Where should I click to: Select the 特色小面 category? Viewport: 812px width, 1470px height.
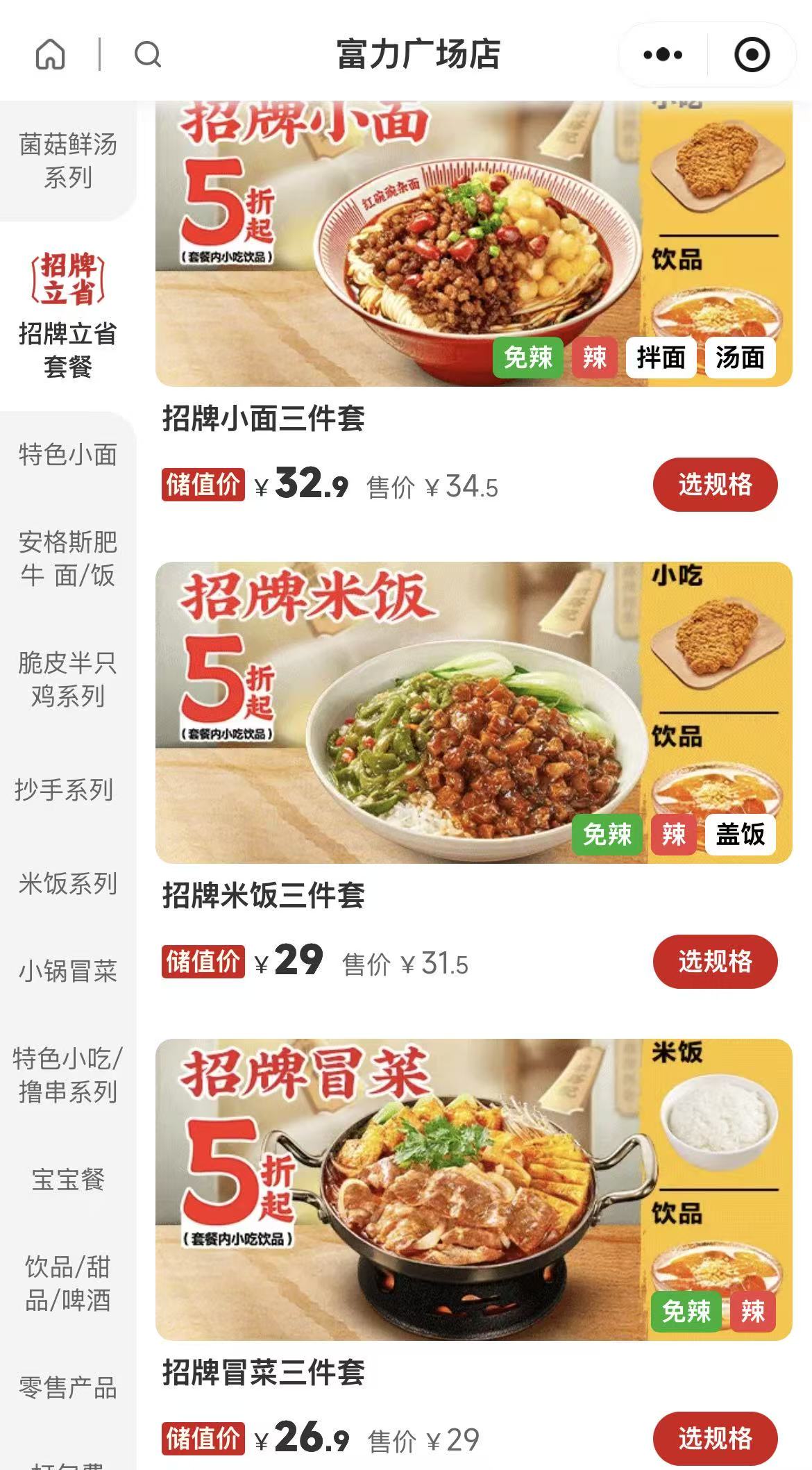click(68, 455)
